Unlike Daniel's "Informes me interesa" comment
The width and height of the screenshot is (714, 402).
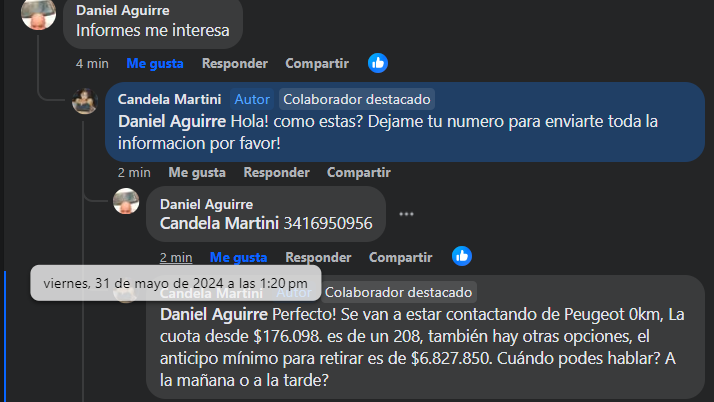coord(154,63)
